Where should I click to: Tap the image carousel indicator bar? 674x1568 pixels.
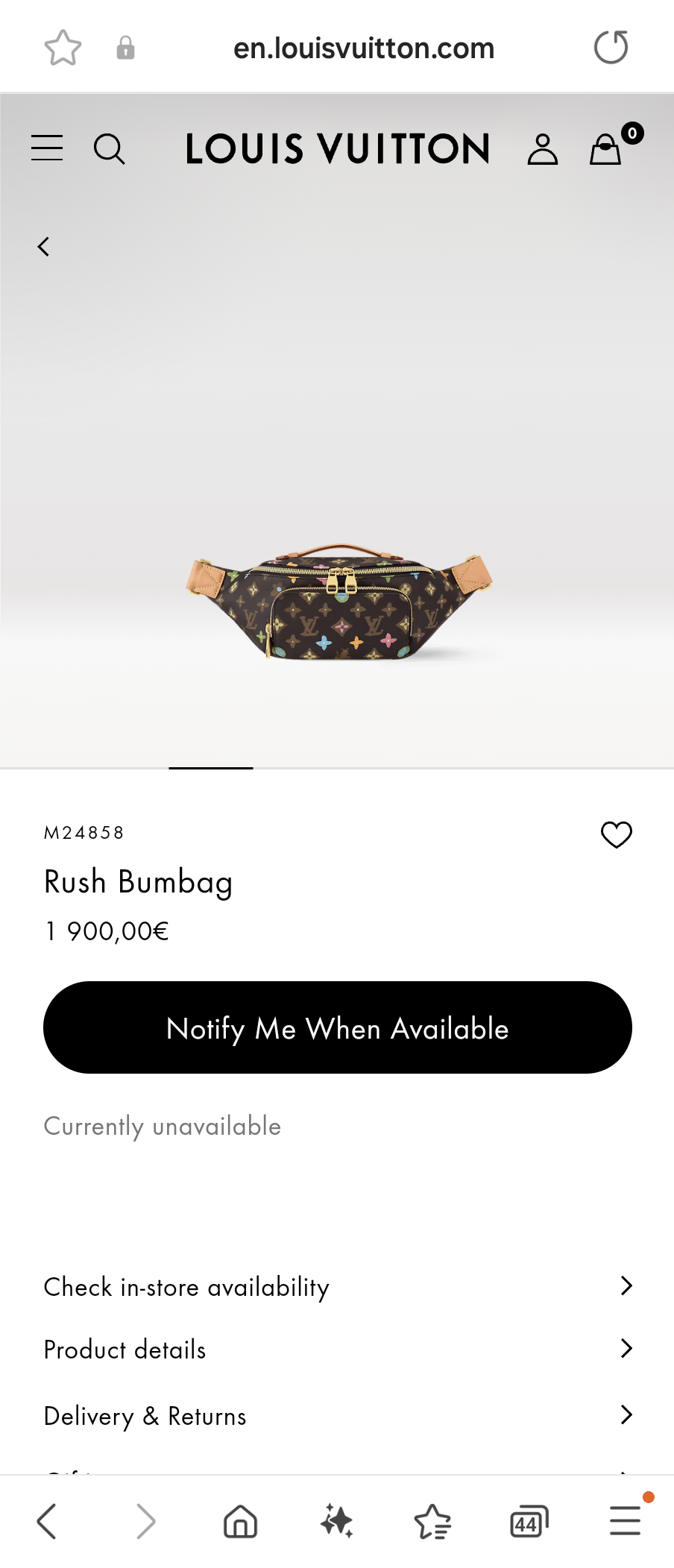pos(210,766)
